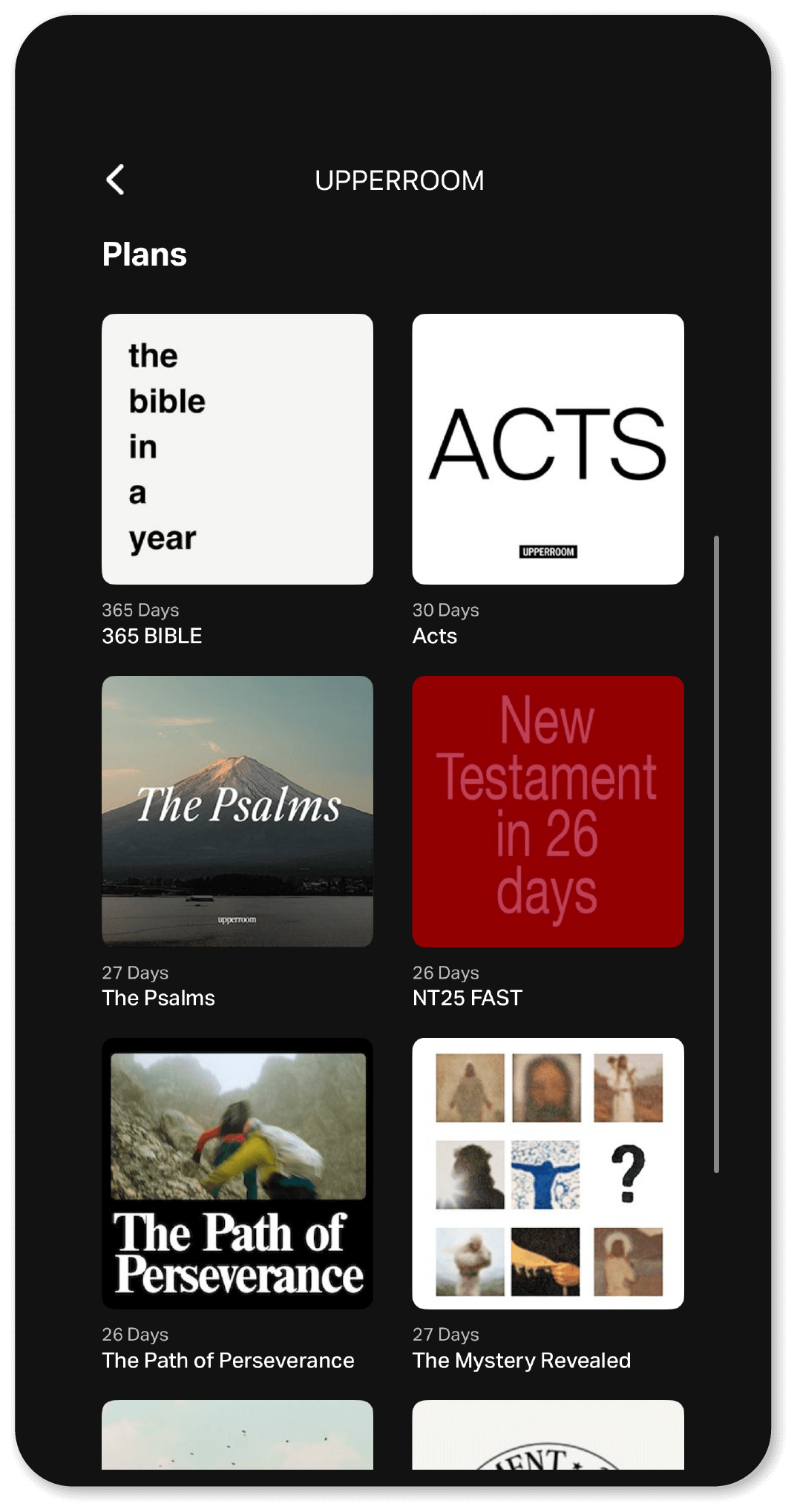Tap The Path of Perseverance title text
Viewport: 797px width, 1512px height.
pyautogui.click(x=228, y=1360)
